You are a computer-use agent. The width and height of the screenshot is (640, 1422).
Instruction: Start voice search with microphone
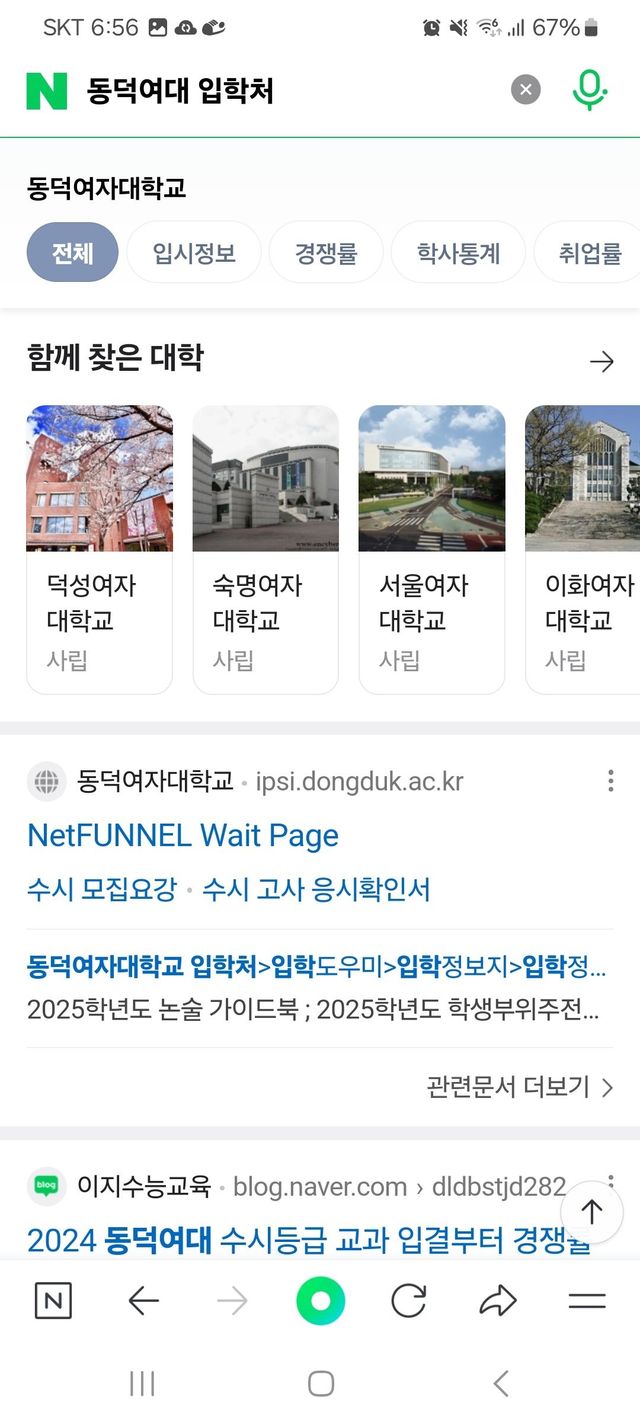pyautogui.click(x=589, y=90)
